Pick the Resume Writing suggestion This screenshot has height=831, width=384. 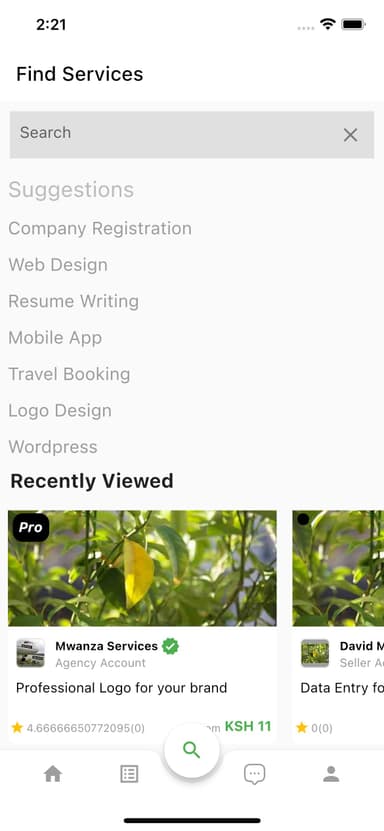coord(74,302)
